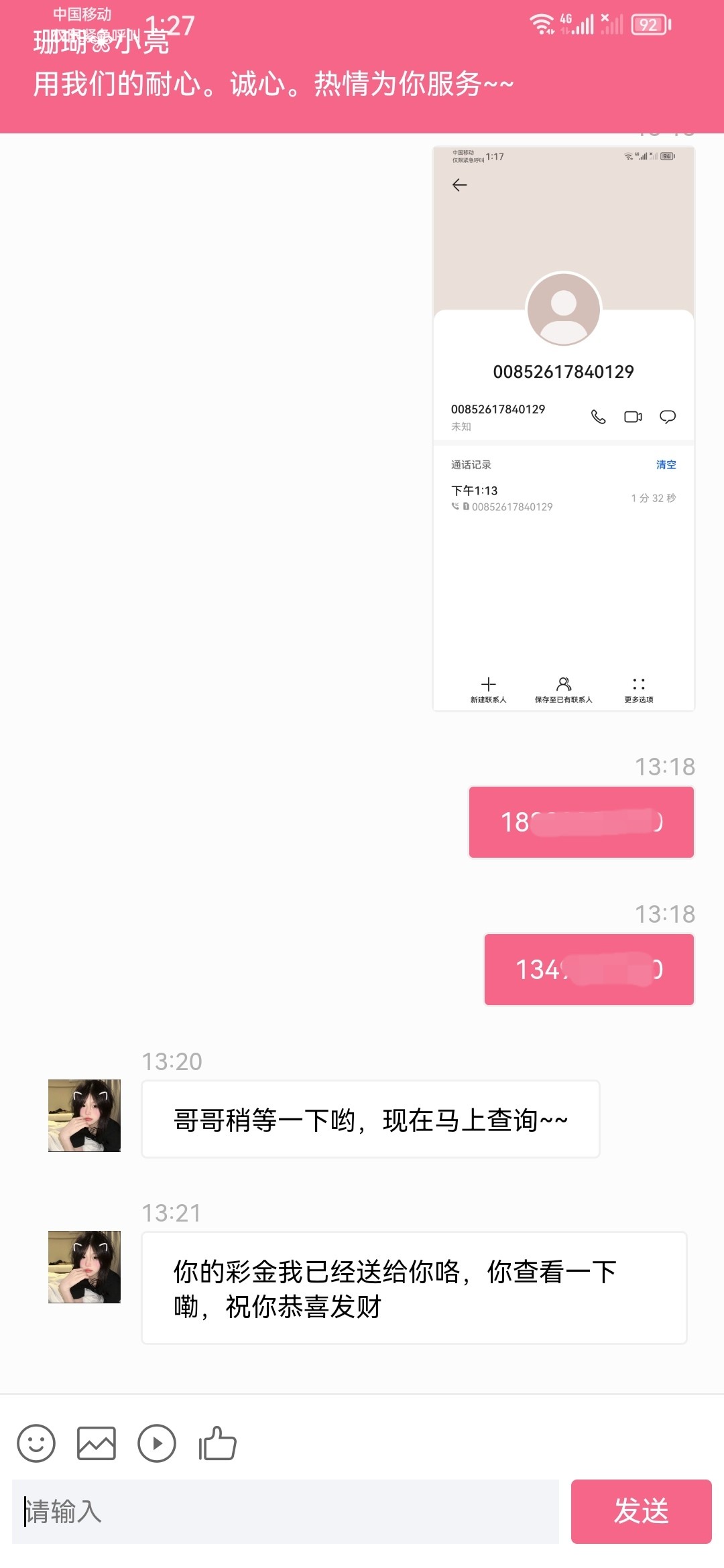The height and width of the screenshot is (1568, 724).
Task: Open the sent call-record screenshot
Action: pos(563,429)
